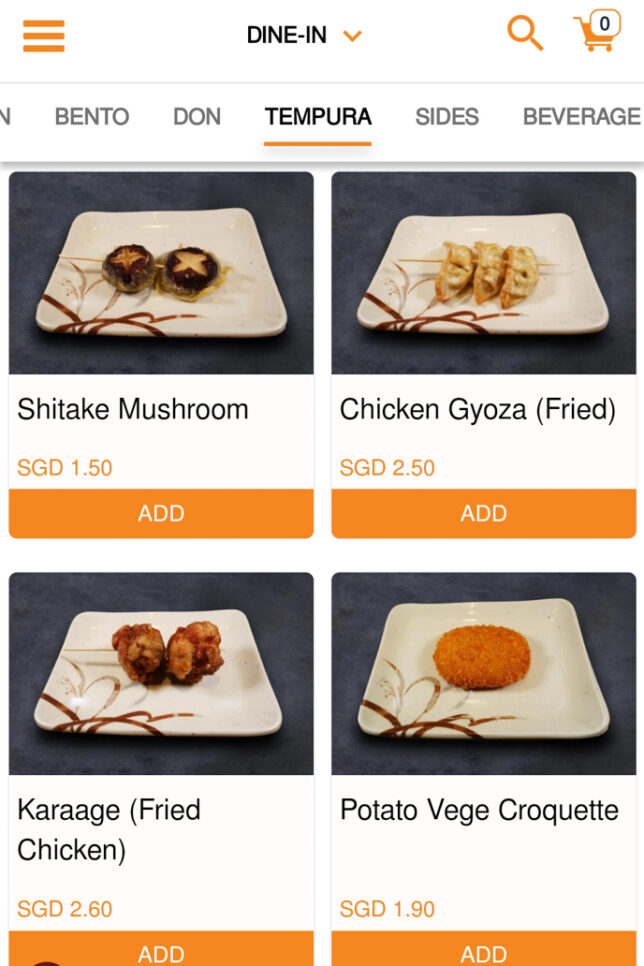Switch to the BENTO tab
The width and height of the screenshot is (644, 966).
click(x=92, y=117)
